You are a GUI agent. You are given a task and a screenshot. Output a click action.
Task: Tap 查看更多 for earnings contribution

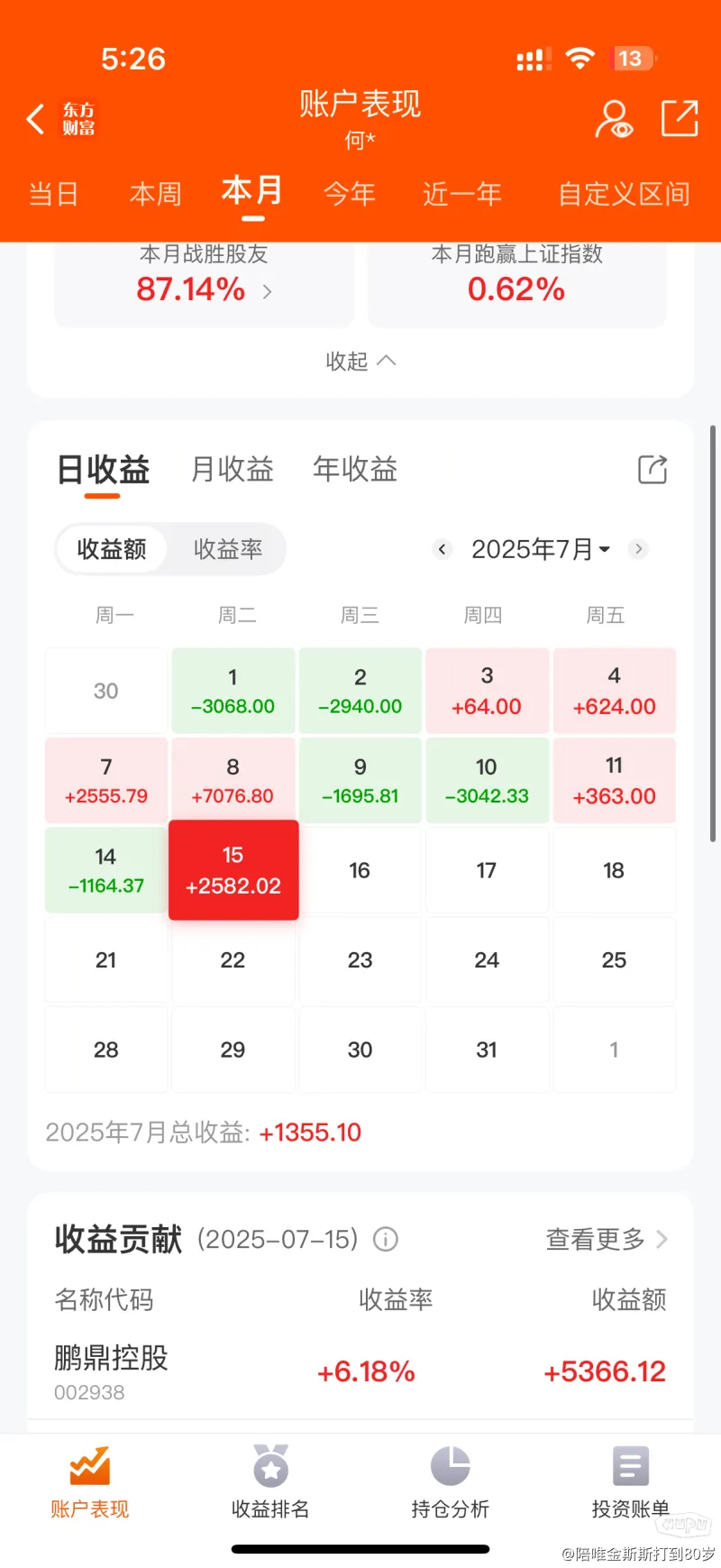coord(607,1240)
